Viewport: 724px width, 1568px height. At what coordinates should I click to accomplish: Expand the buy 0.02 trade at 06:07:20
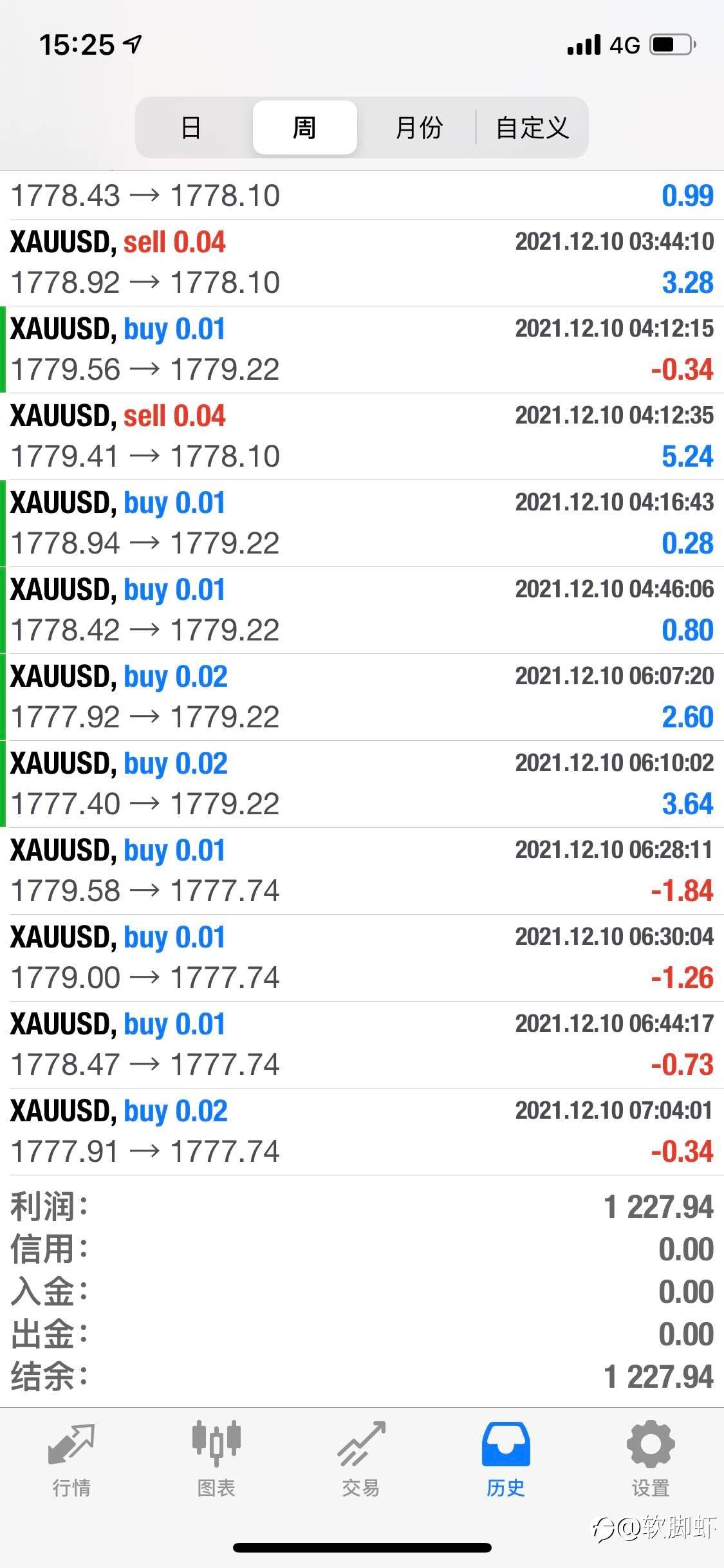tap(362, 697)
